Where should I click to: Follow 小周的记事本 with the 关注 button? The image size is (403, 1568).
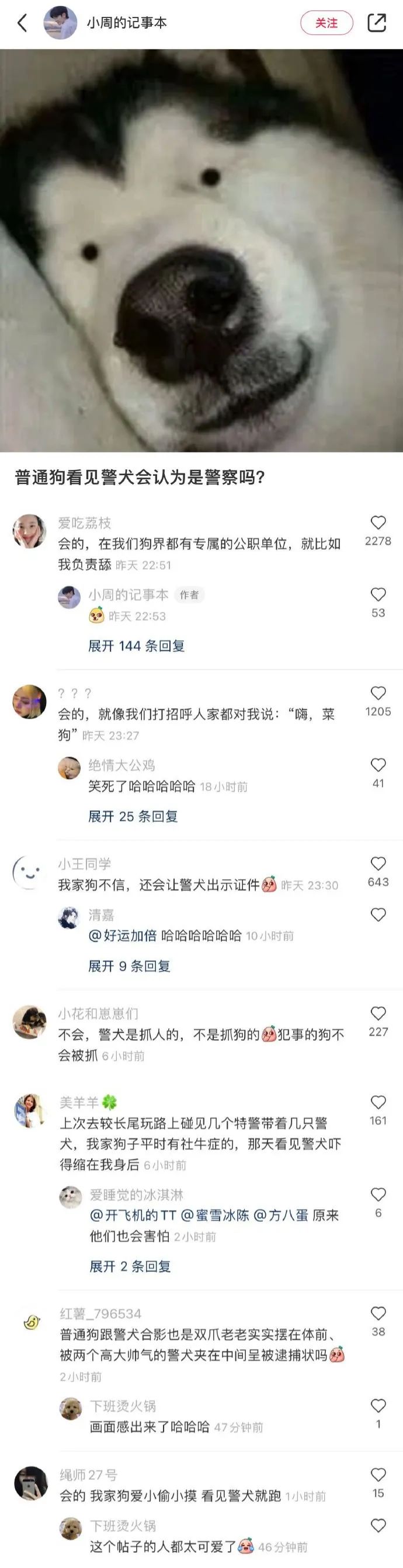pos(326,23)
